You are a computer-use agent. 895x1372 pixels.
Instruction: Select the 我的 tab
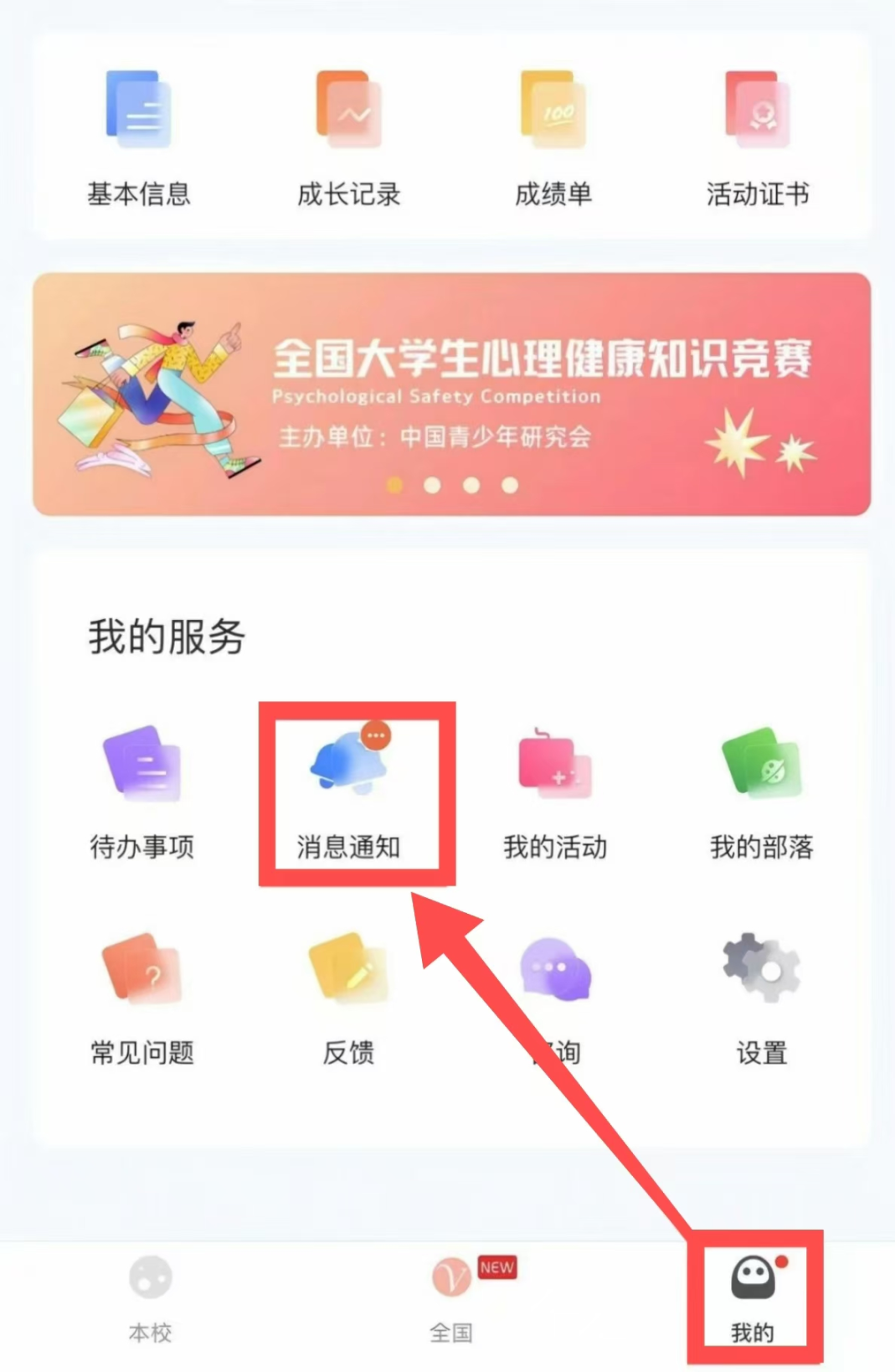753,1297
